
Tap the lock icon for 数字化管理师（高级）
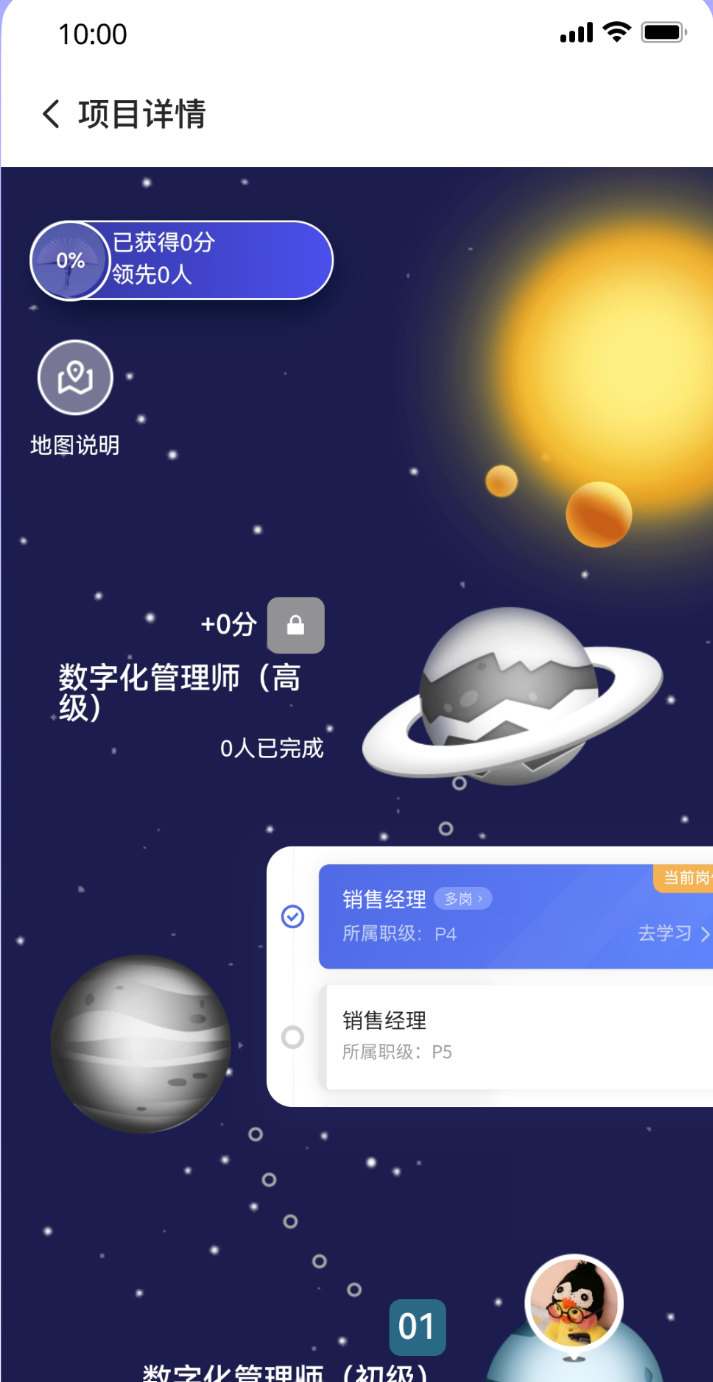click(x=295, y=625)
